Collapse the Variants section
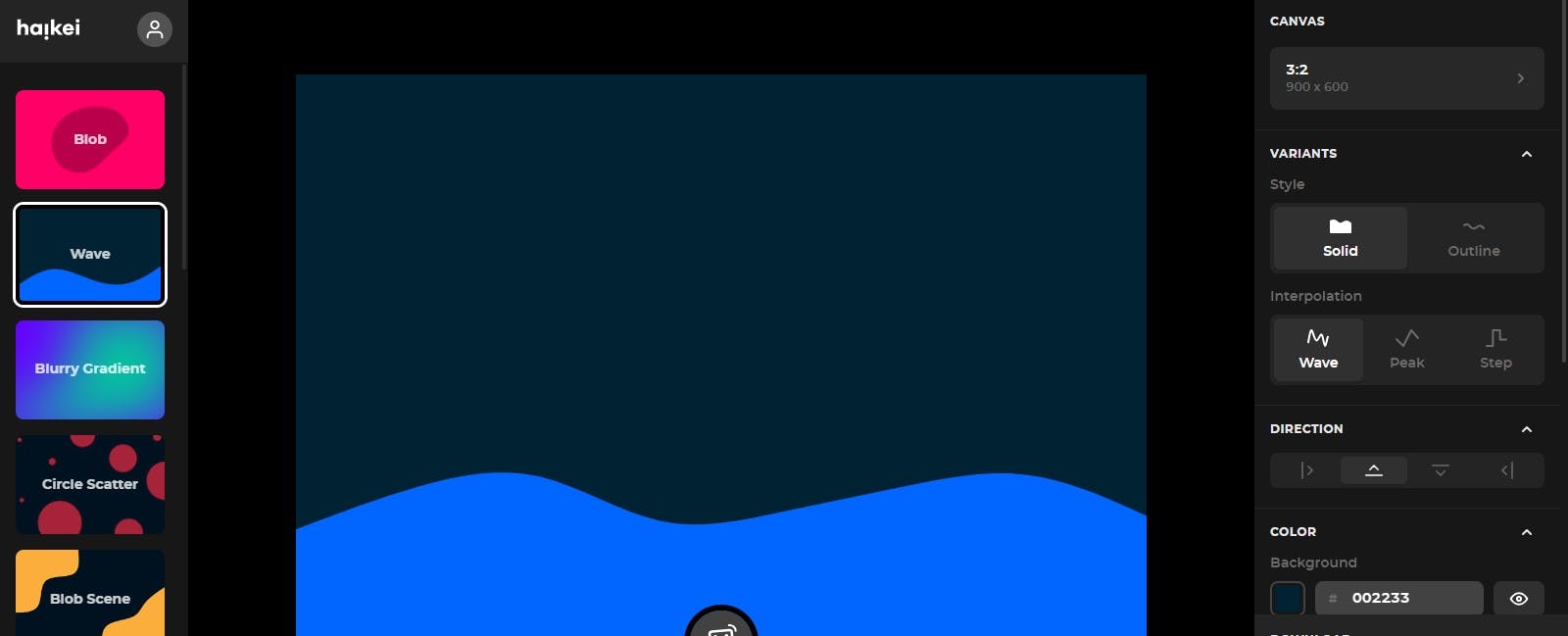Screen dimensions: 1568x636 (x=1526, y=154)
